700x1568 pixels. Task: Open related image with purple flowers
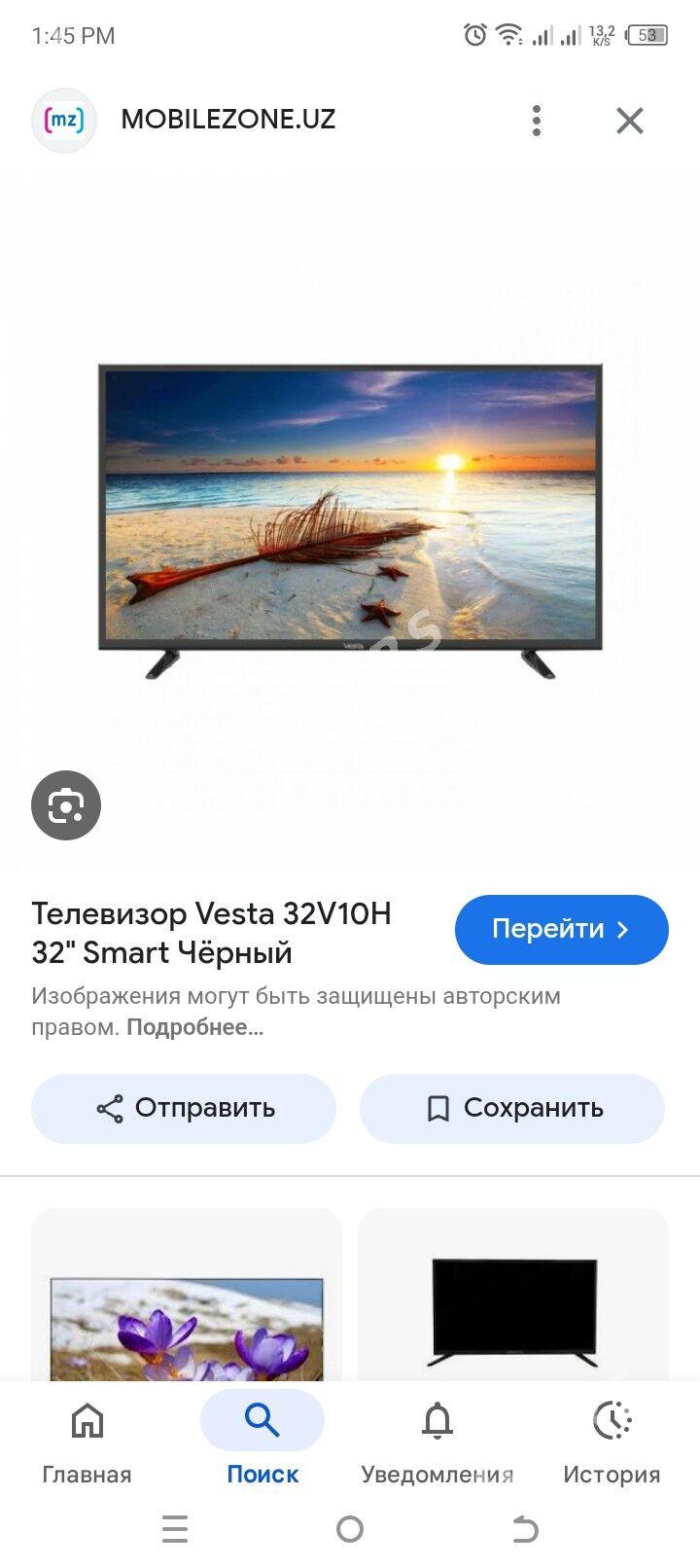tap(187, 1295)
